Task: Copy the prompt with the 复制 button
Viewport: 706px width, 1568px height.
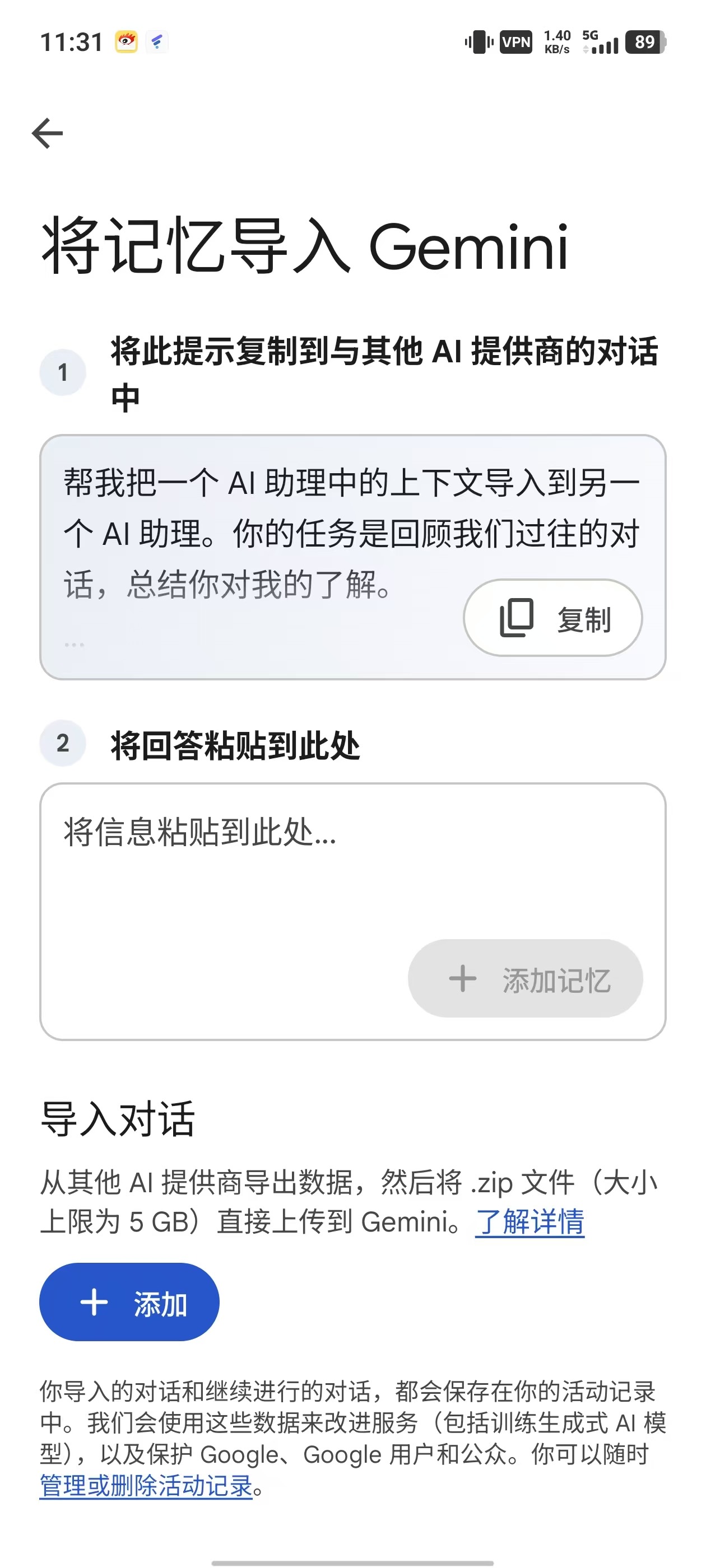Action: pyautogui.click(x=552, y=617)
